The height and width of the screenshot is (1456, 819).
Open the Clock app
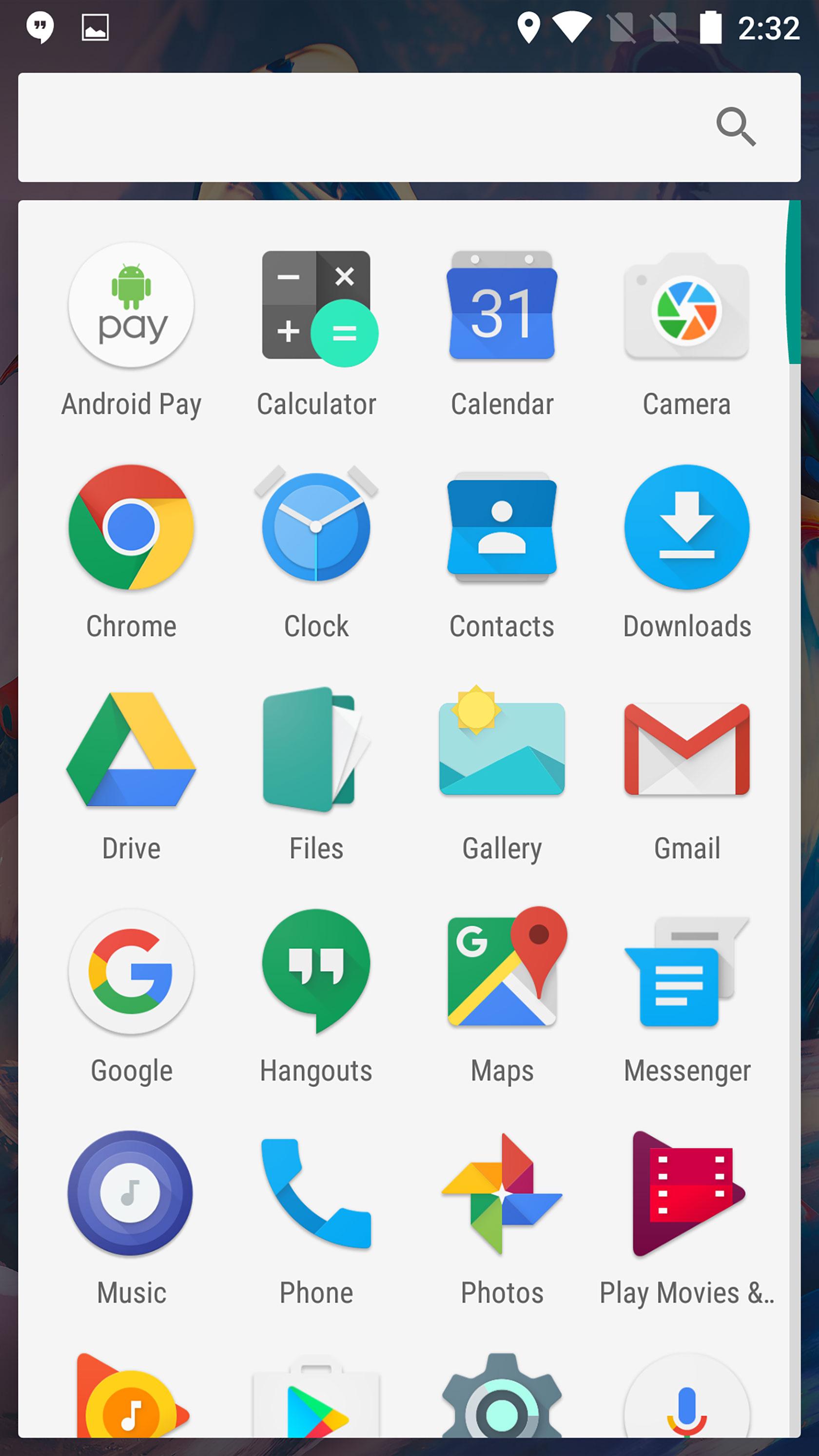point(316,527)
